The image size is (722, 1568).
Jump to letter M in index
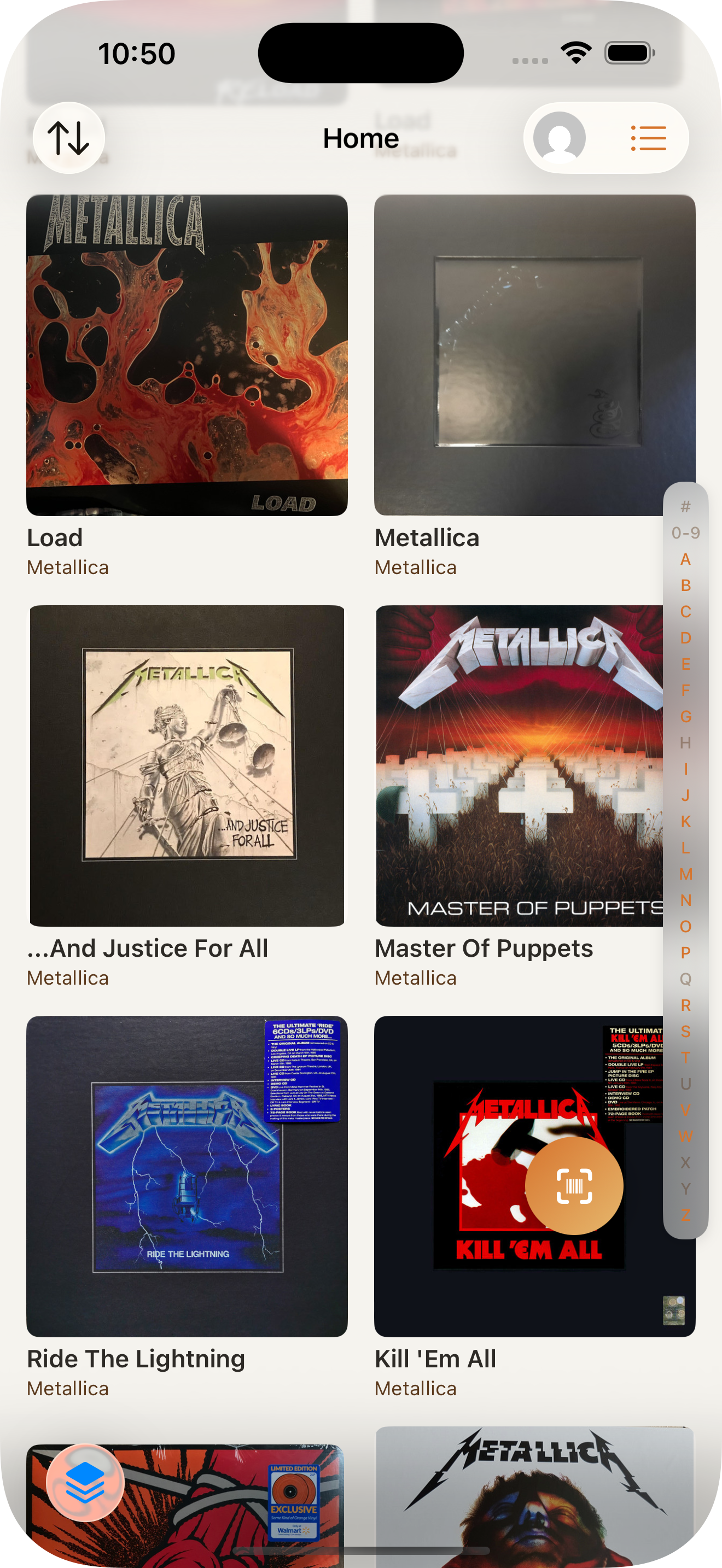click(685, 874)
